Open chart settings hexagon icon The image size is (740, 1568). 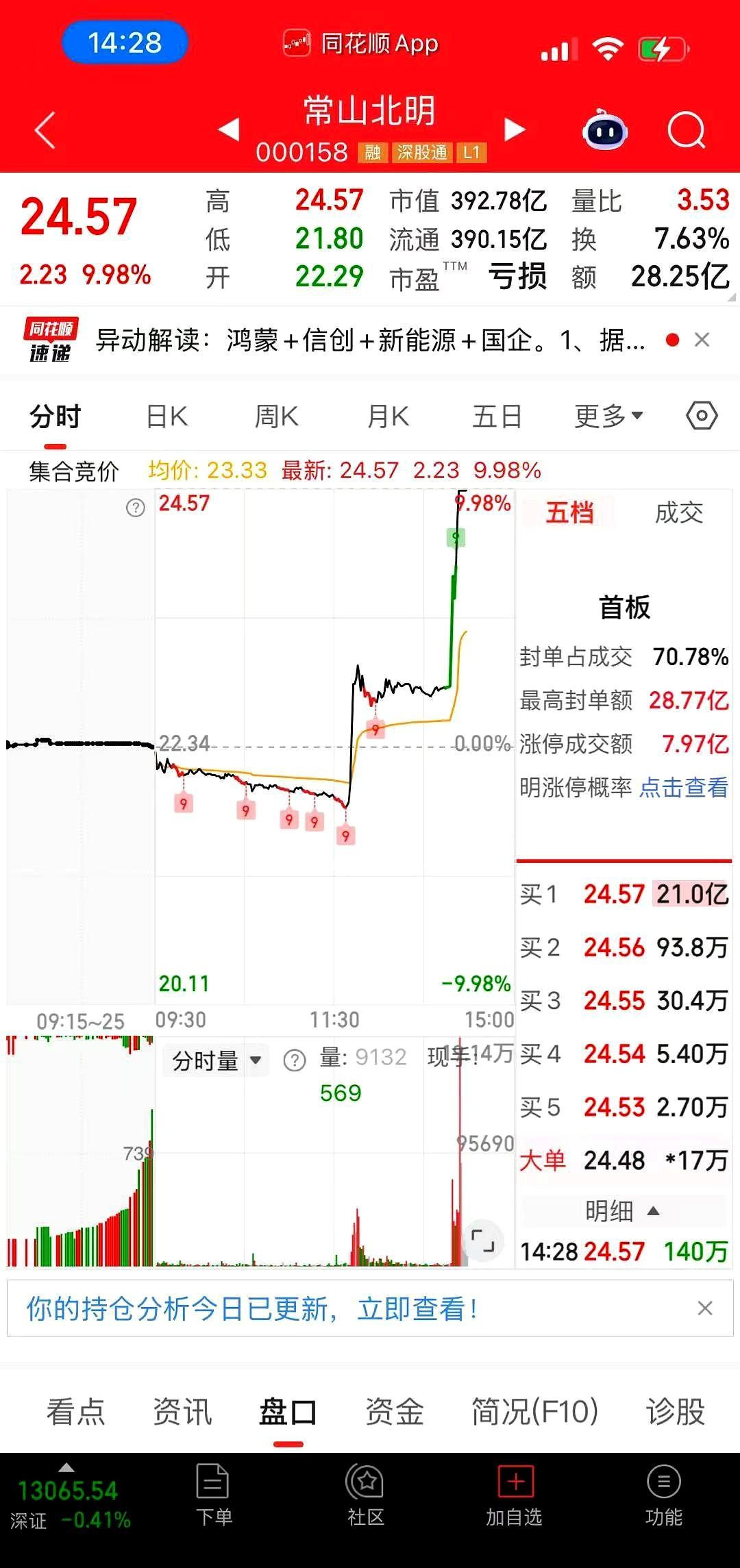click(x=702, y=416)
